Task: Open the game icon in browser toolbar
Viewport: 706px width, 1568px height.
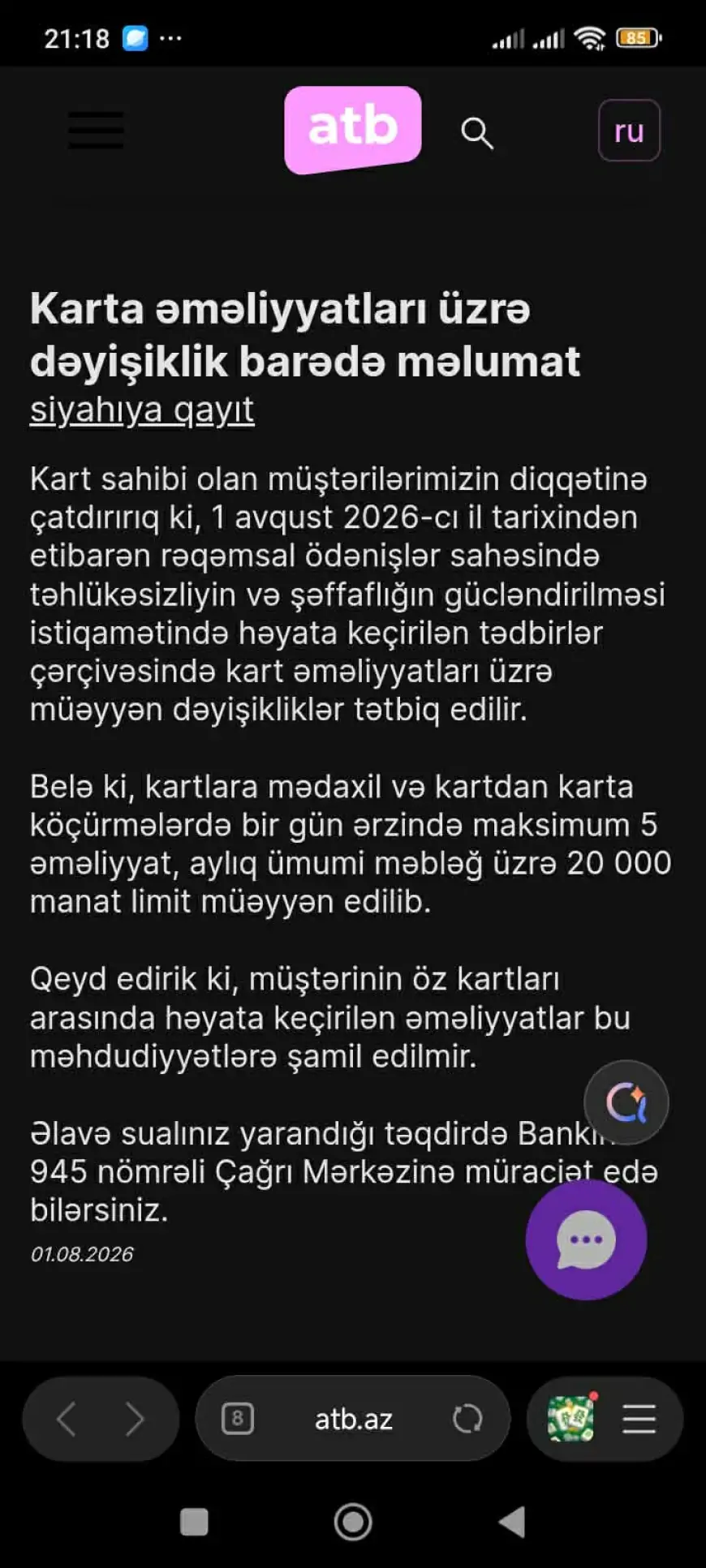Action: tap(571, 1418)
